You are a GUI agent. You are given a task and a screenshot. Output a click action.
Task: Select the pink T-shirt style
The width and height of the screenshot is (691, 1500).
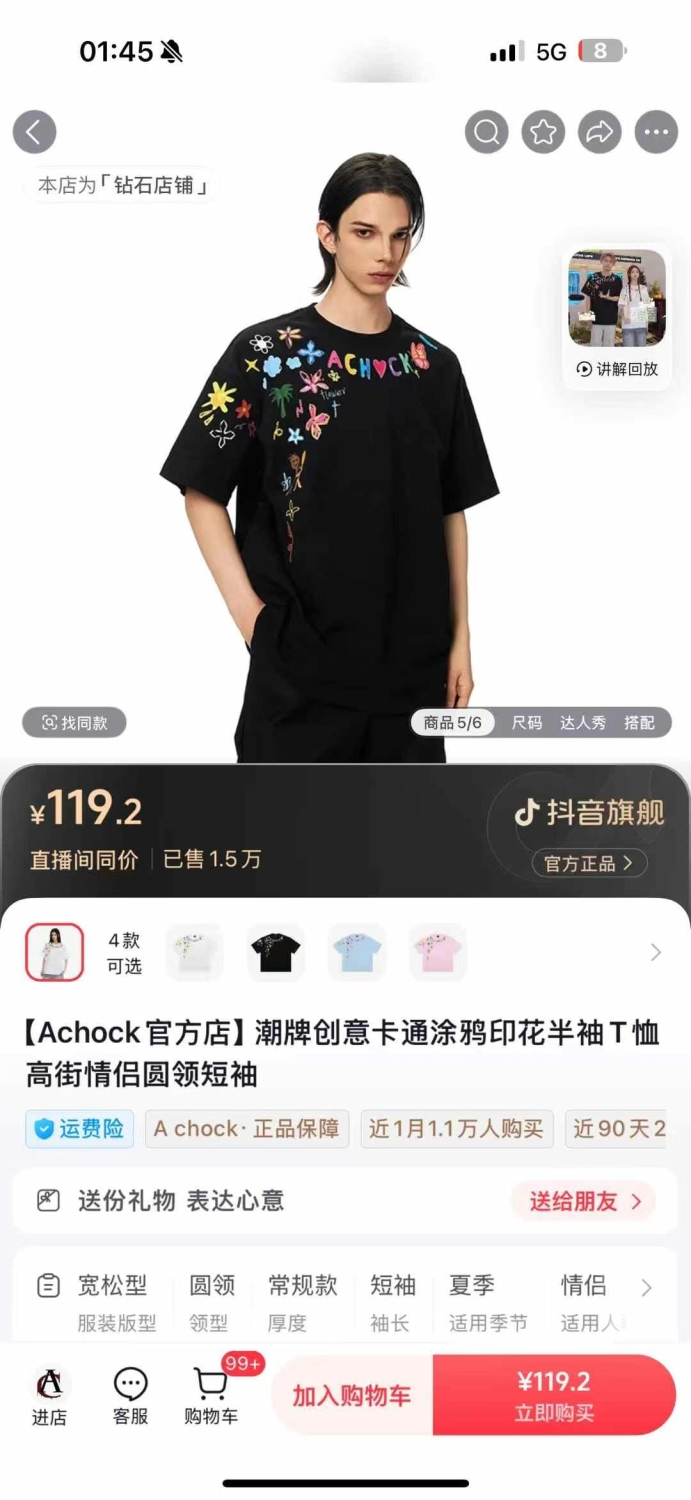pos(438,952)
